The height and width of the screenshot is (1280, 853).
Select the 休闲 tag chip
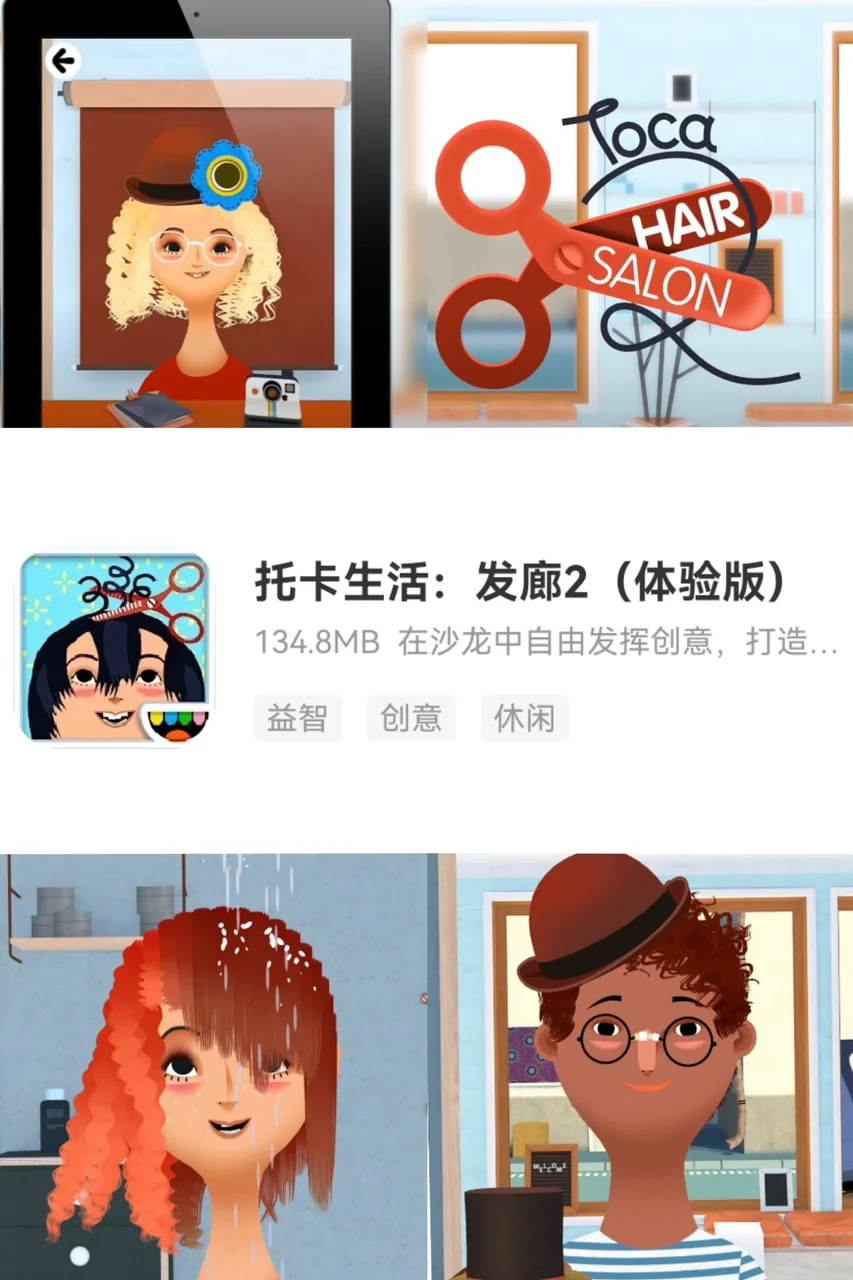point(525,718)
